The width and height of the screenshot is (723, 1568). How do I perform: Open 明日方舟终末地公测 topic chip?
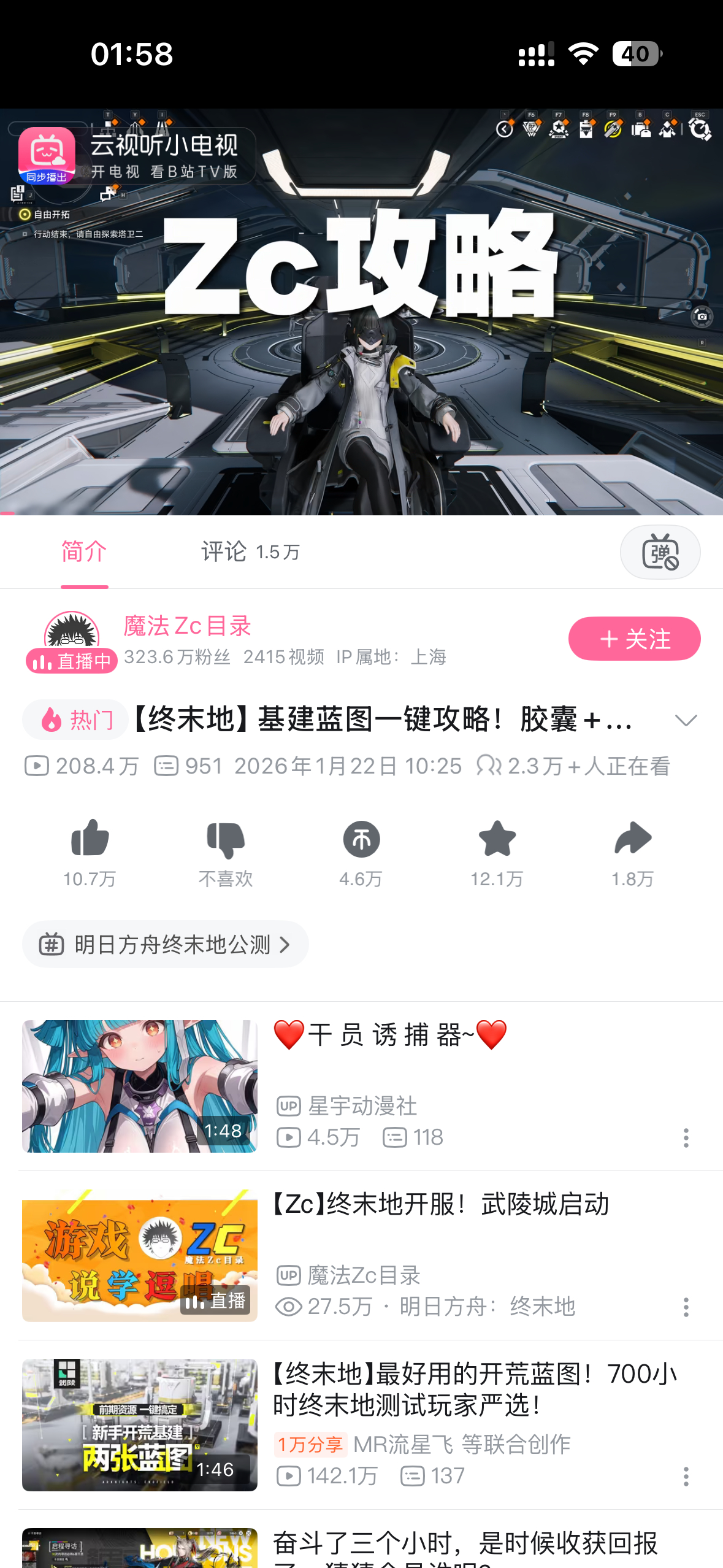click(165, 944)
